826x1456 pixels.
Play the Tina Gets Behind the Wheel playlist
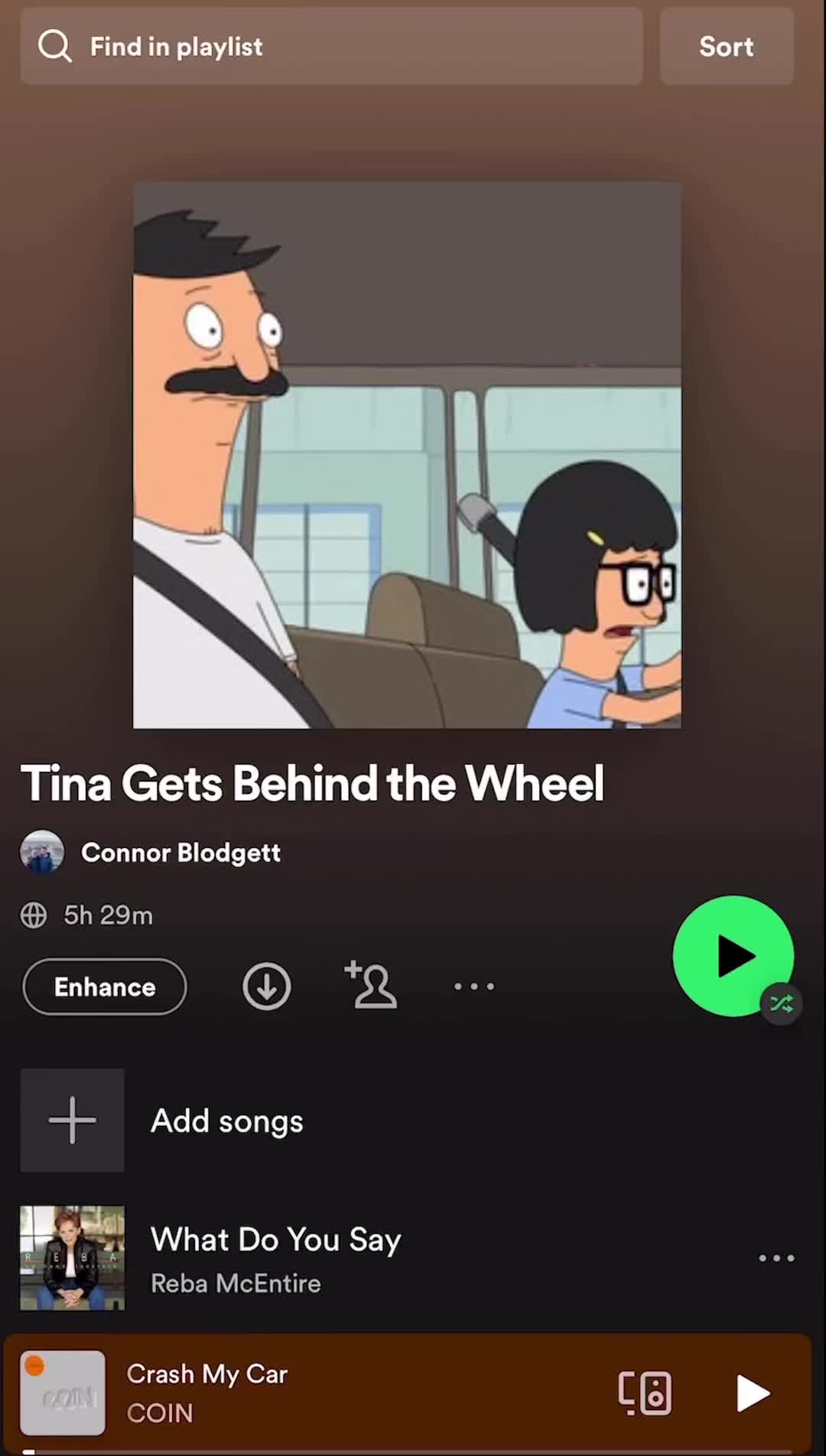pyautogui.click(x=730, y=954)
